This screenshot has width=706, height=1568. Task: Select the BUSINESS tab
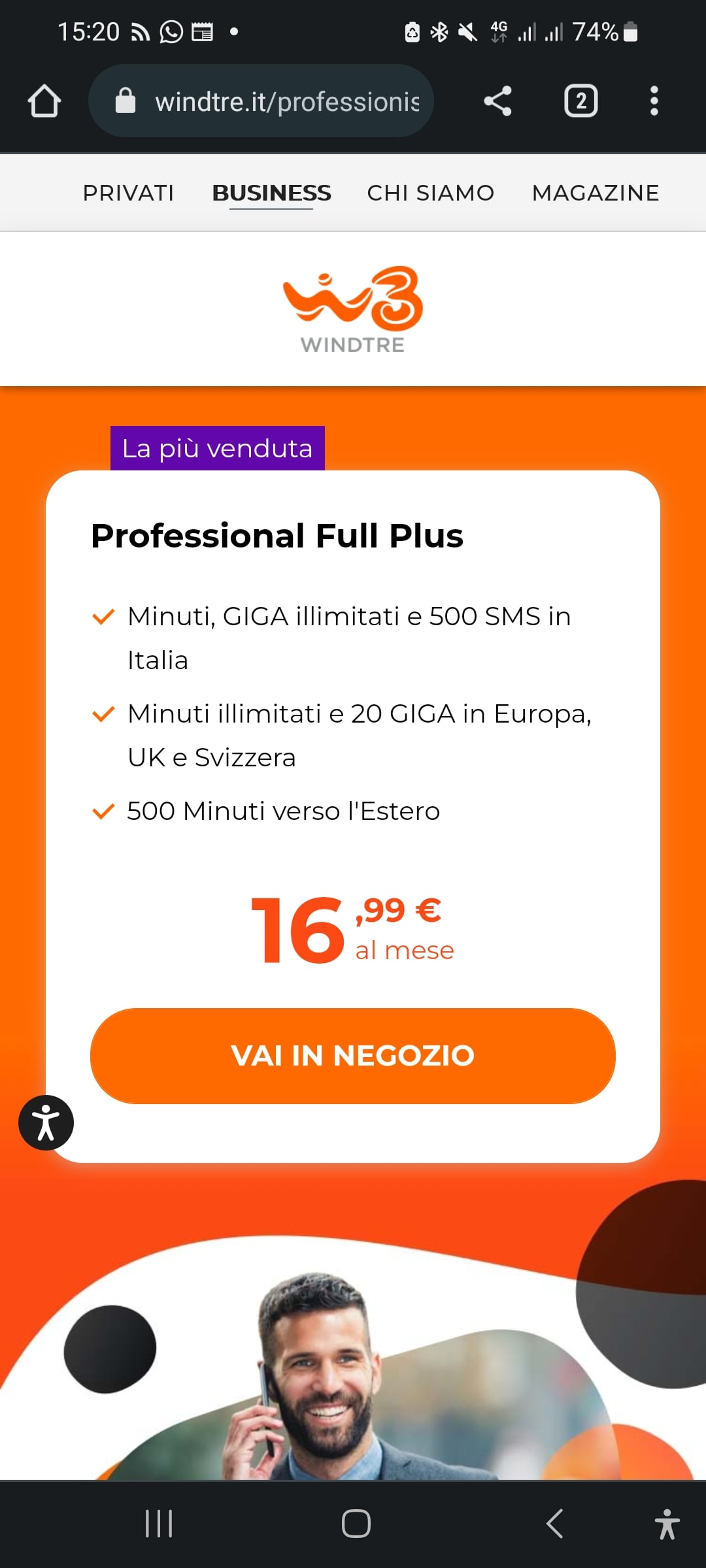pos(271,193)
